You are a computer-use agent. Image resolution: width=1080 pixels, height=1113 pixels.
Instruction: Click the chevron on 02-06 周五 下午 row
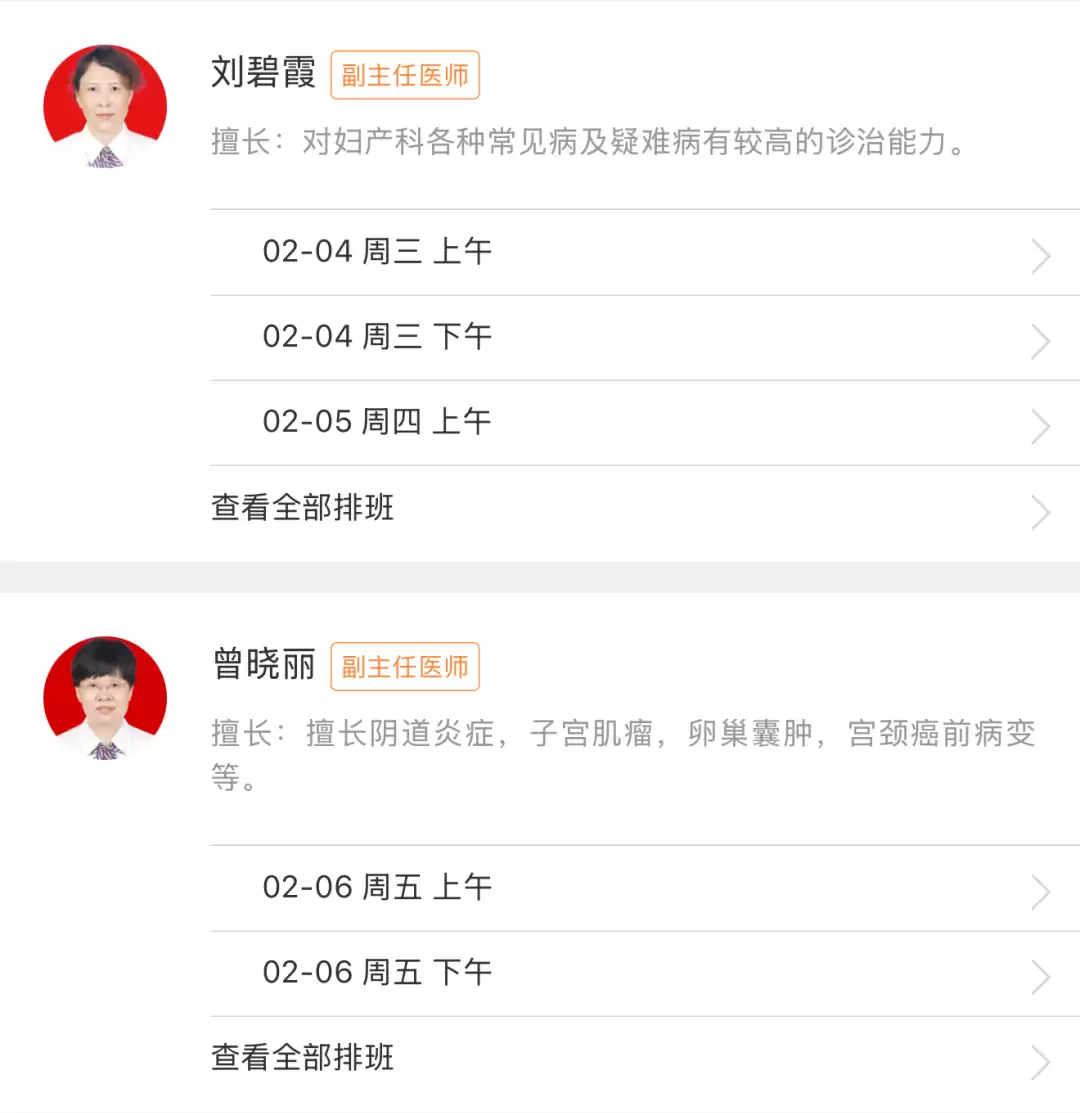(x=1040, y=977)
